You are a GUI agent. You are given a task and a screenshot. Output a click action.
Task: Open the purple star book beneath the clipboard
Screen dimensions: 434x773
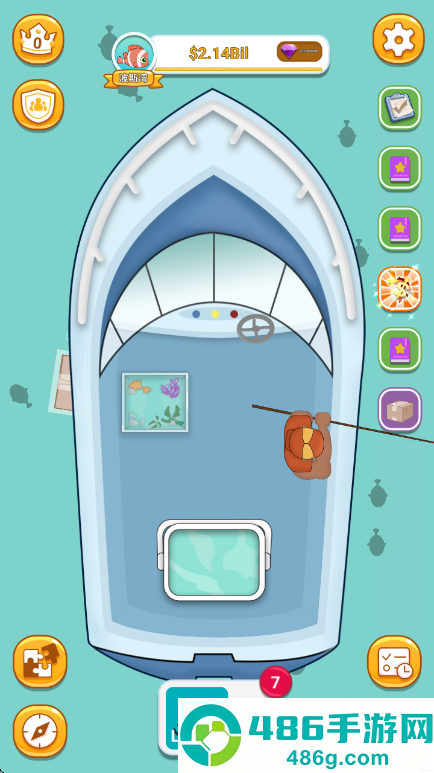tap(399, 168)
